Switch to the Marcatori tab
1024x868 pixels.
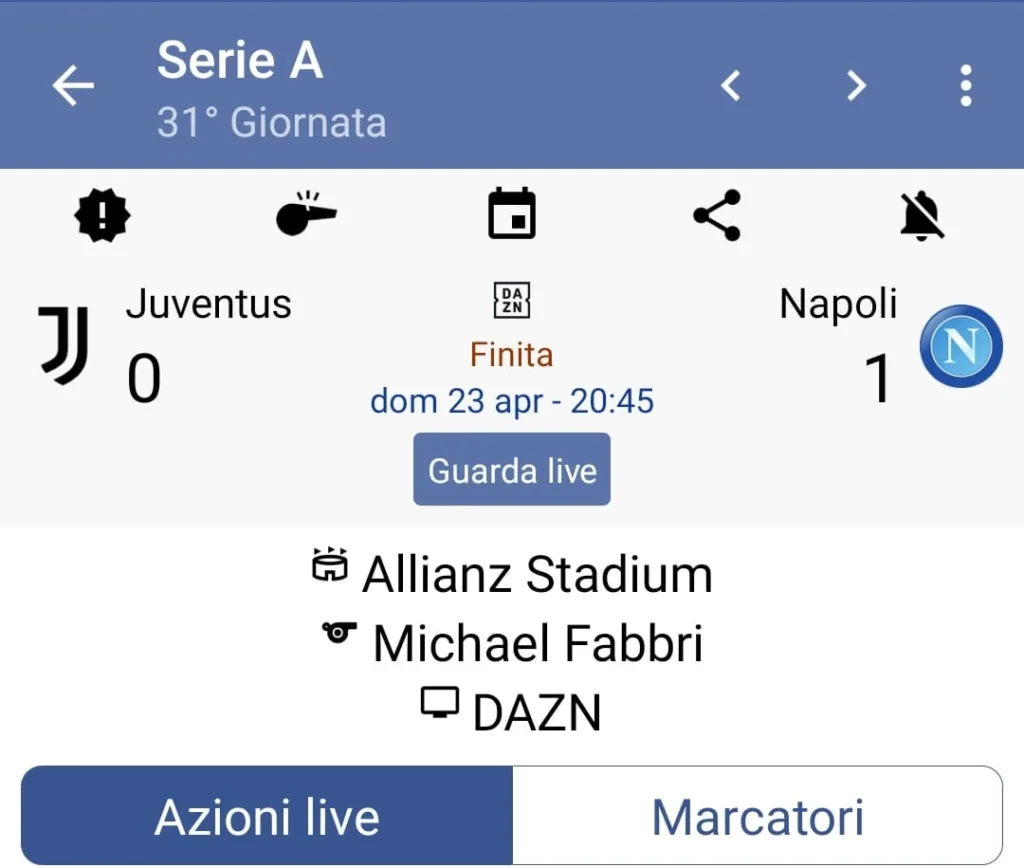[757, 817]
